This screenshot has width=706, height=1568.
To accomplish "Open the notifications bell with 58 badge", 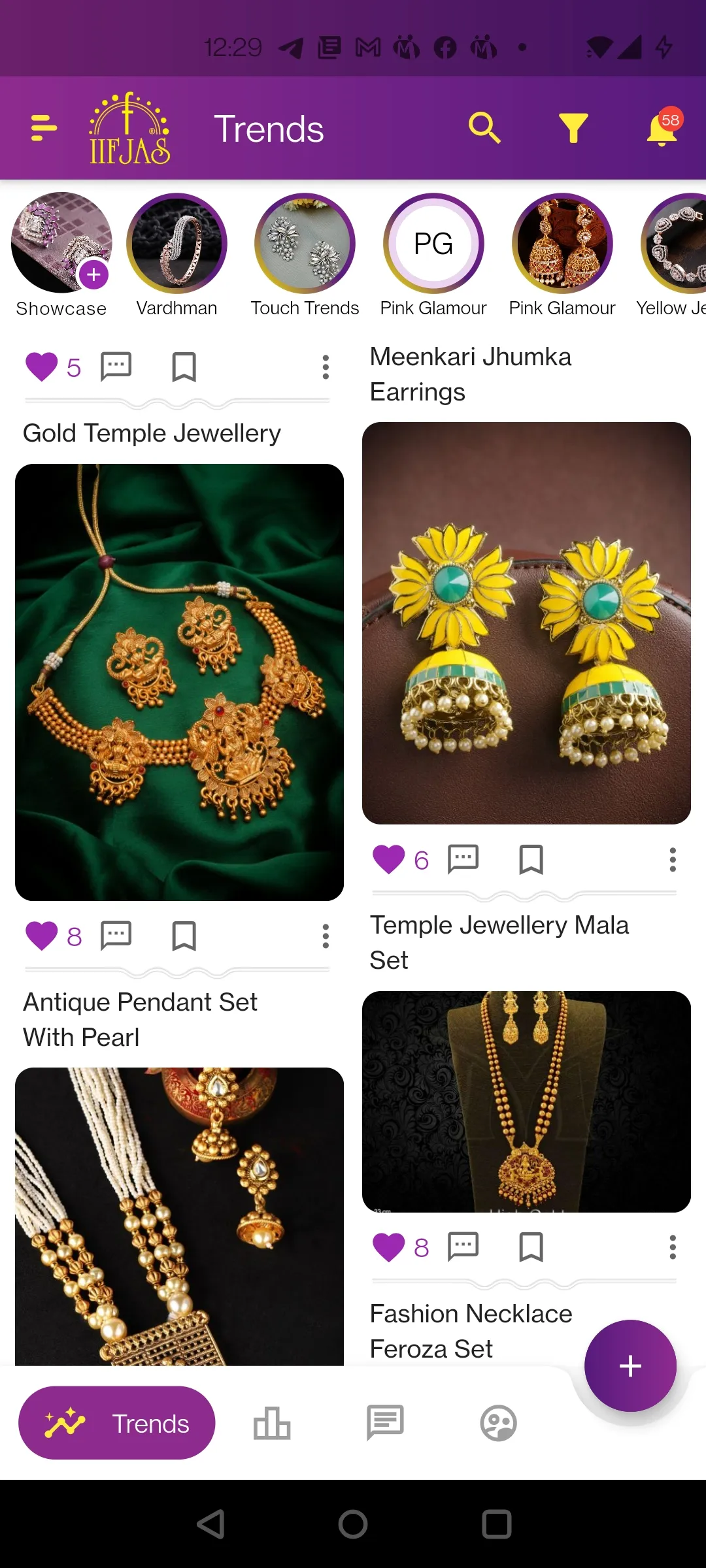I will point(663,127).
